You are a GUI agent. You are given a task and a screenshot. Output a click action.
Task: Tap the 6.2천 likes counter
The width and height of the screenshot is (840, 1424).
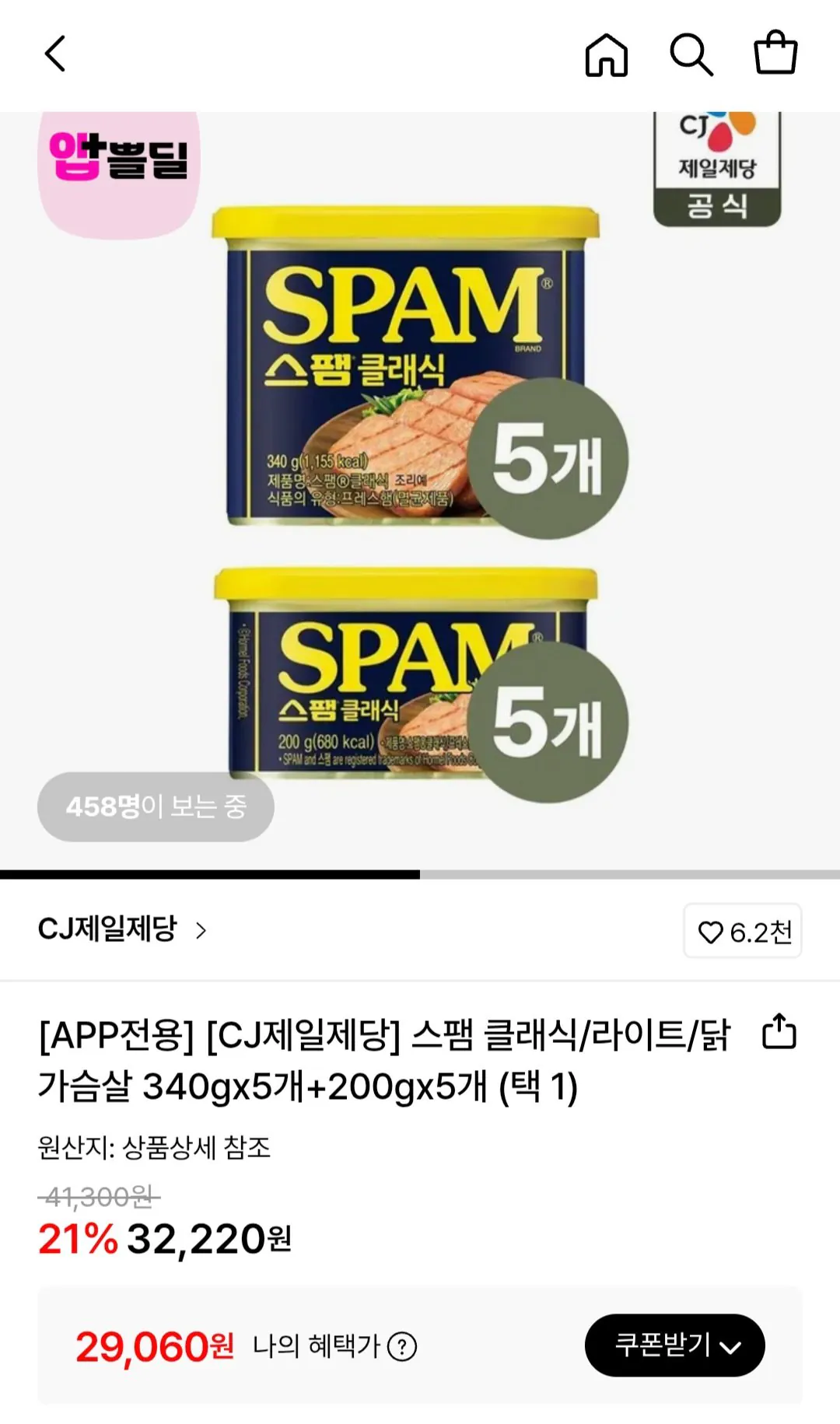[x=758, y=932]
